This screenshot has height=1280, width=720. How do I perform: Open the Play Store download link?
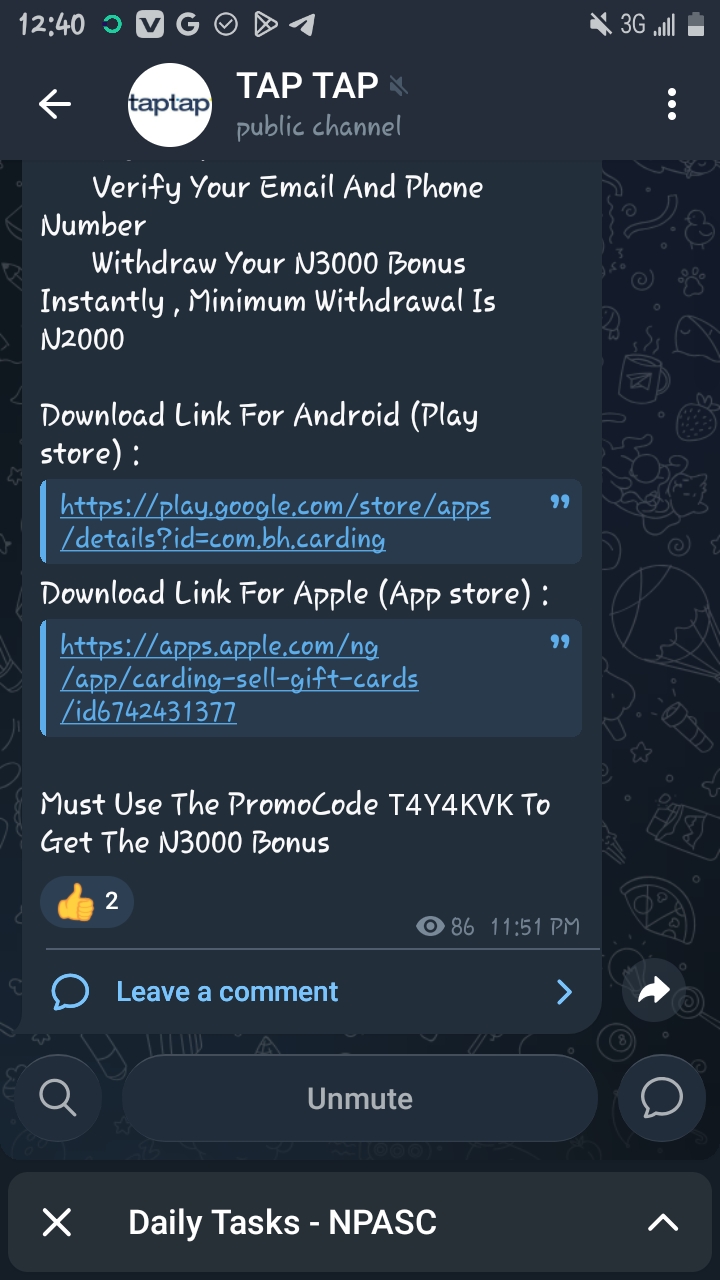coord(275,522)
